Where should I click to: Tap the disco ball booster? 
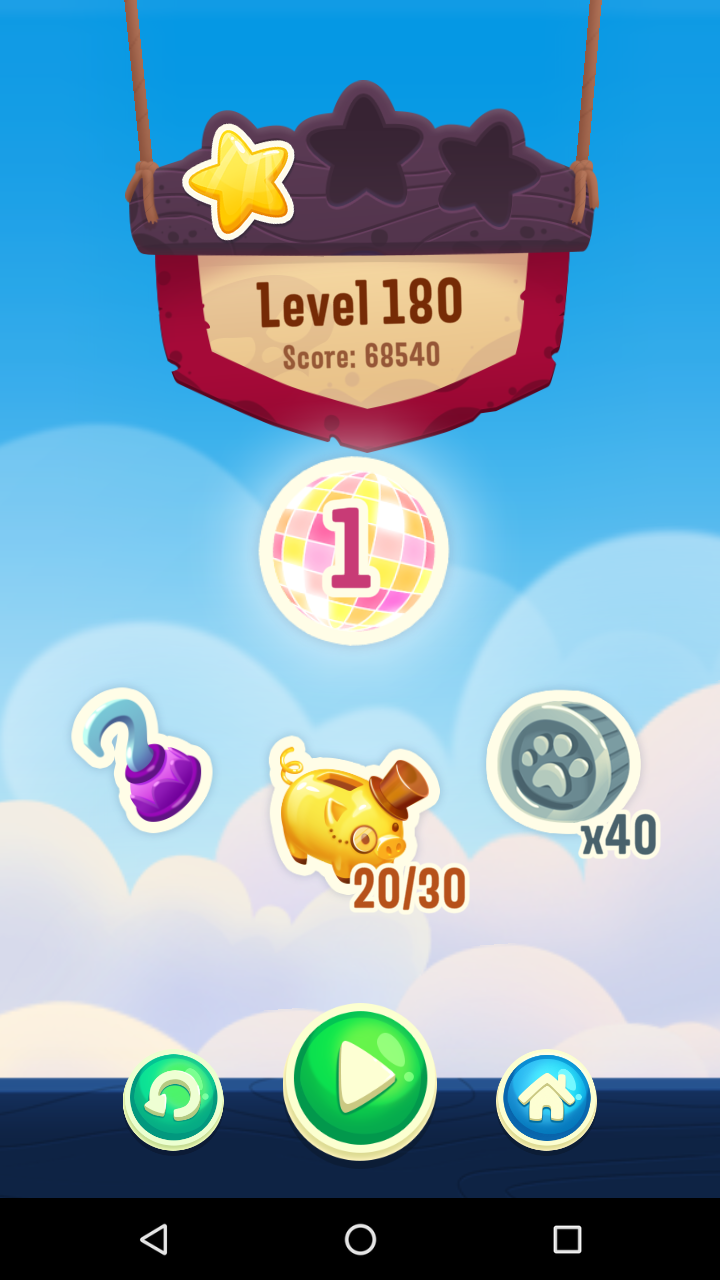click(x=353, y=551)
